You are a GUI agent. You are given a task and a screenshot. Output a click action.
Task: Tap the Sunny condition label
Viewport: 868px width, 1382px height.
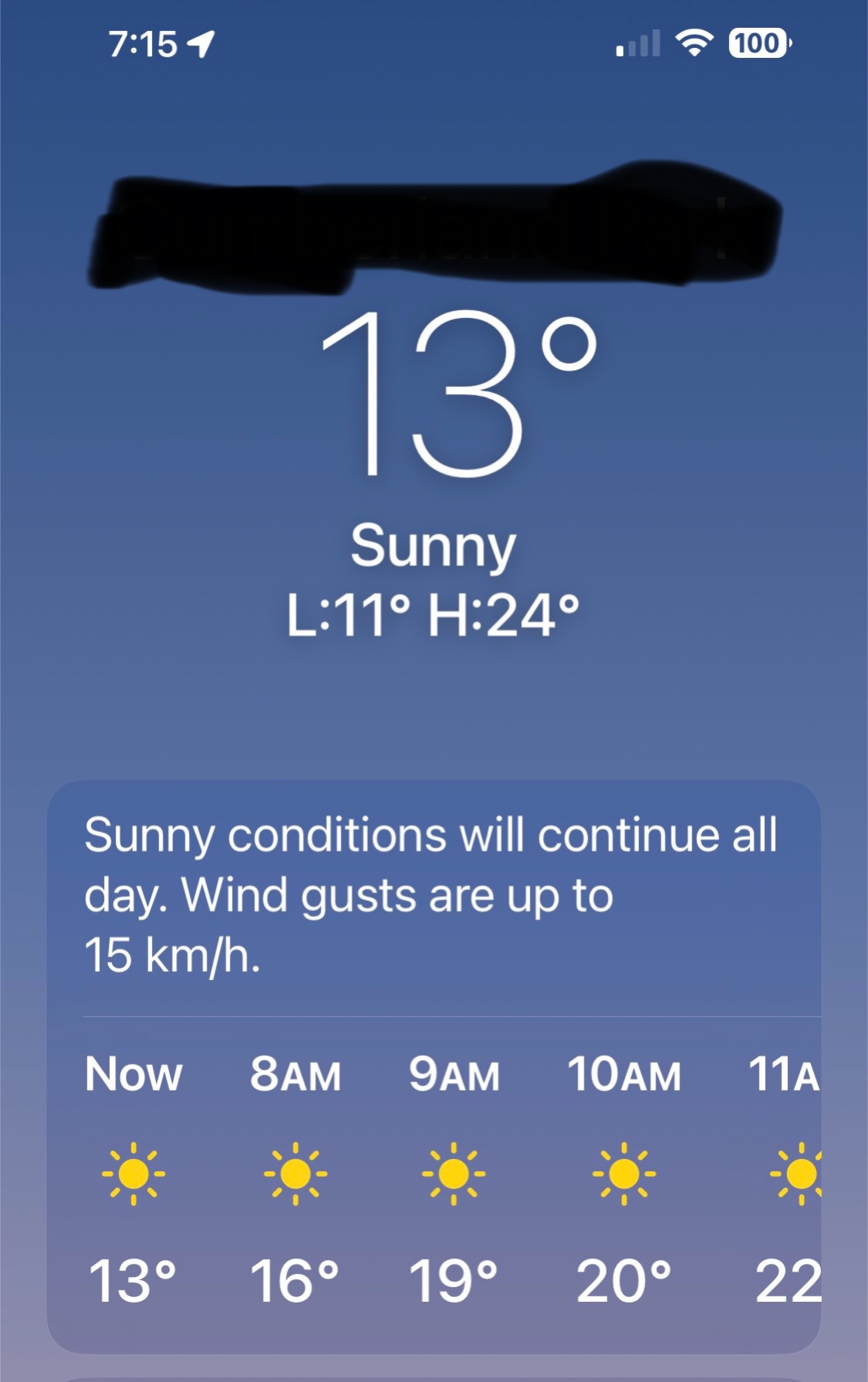pyautogui.click(x=434, y=549)
